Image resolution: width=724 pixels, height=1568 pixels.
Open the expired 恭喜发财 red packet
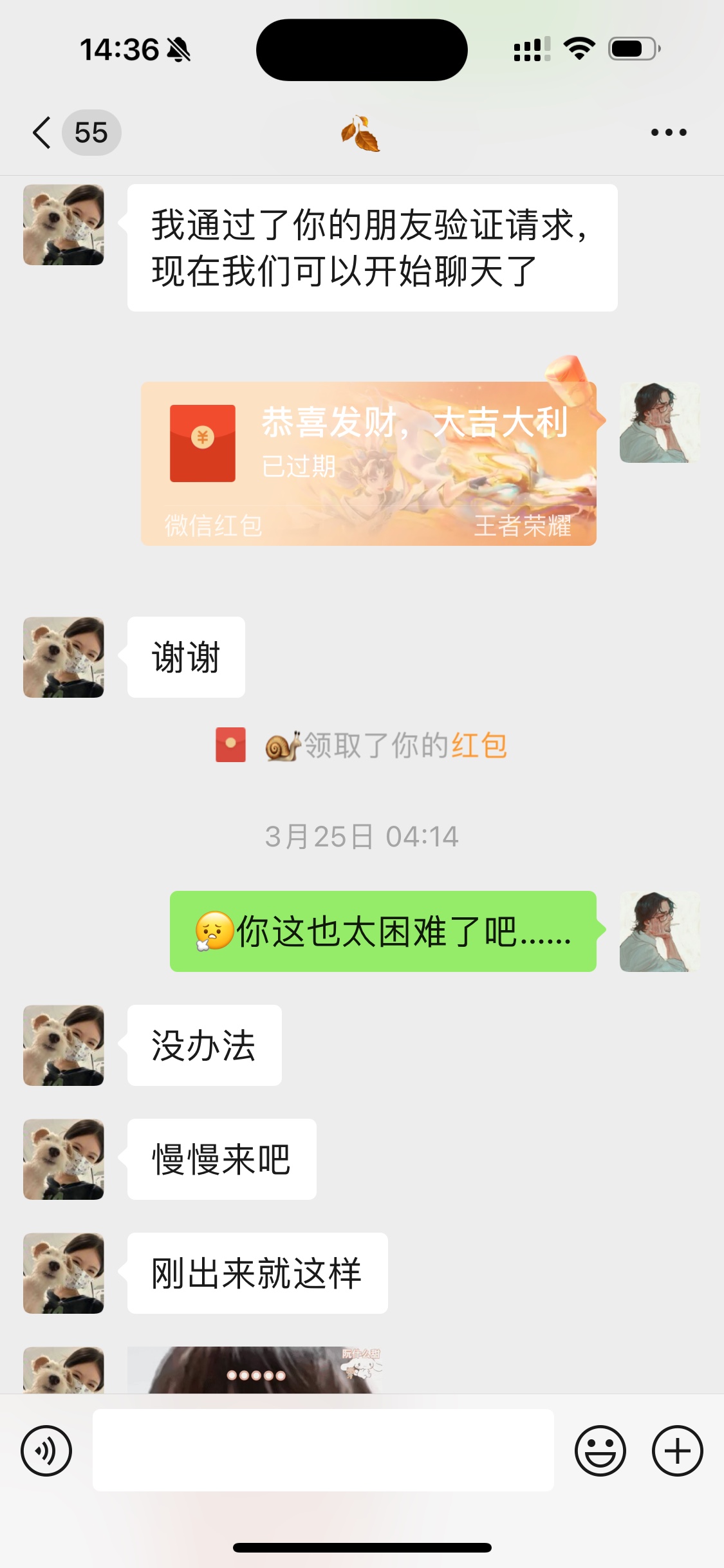(369, 463)
